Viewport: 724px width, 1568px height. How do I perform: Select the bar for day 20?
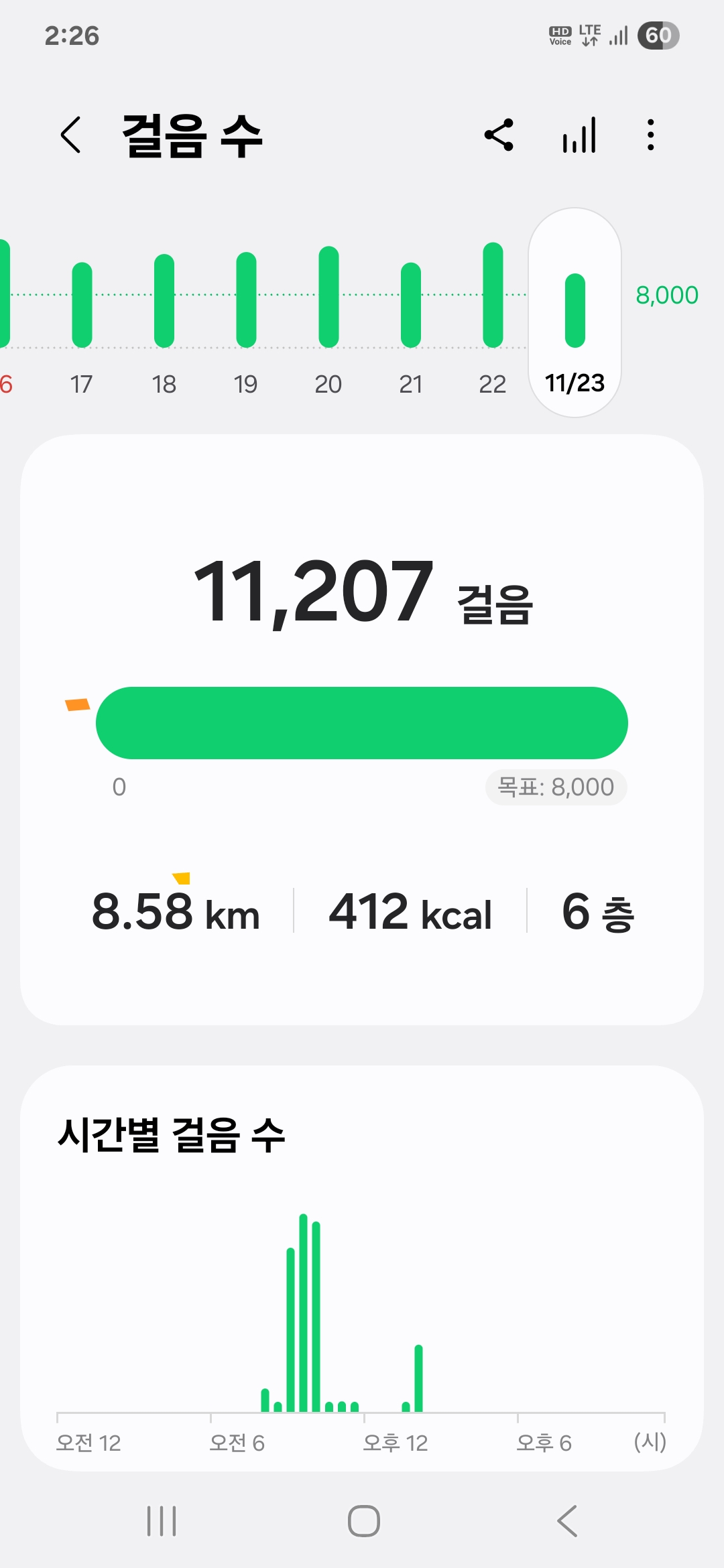click(328, 297)
